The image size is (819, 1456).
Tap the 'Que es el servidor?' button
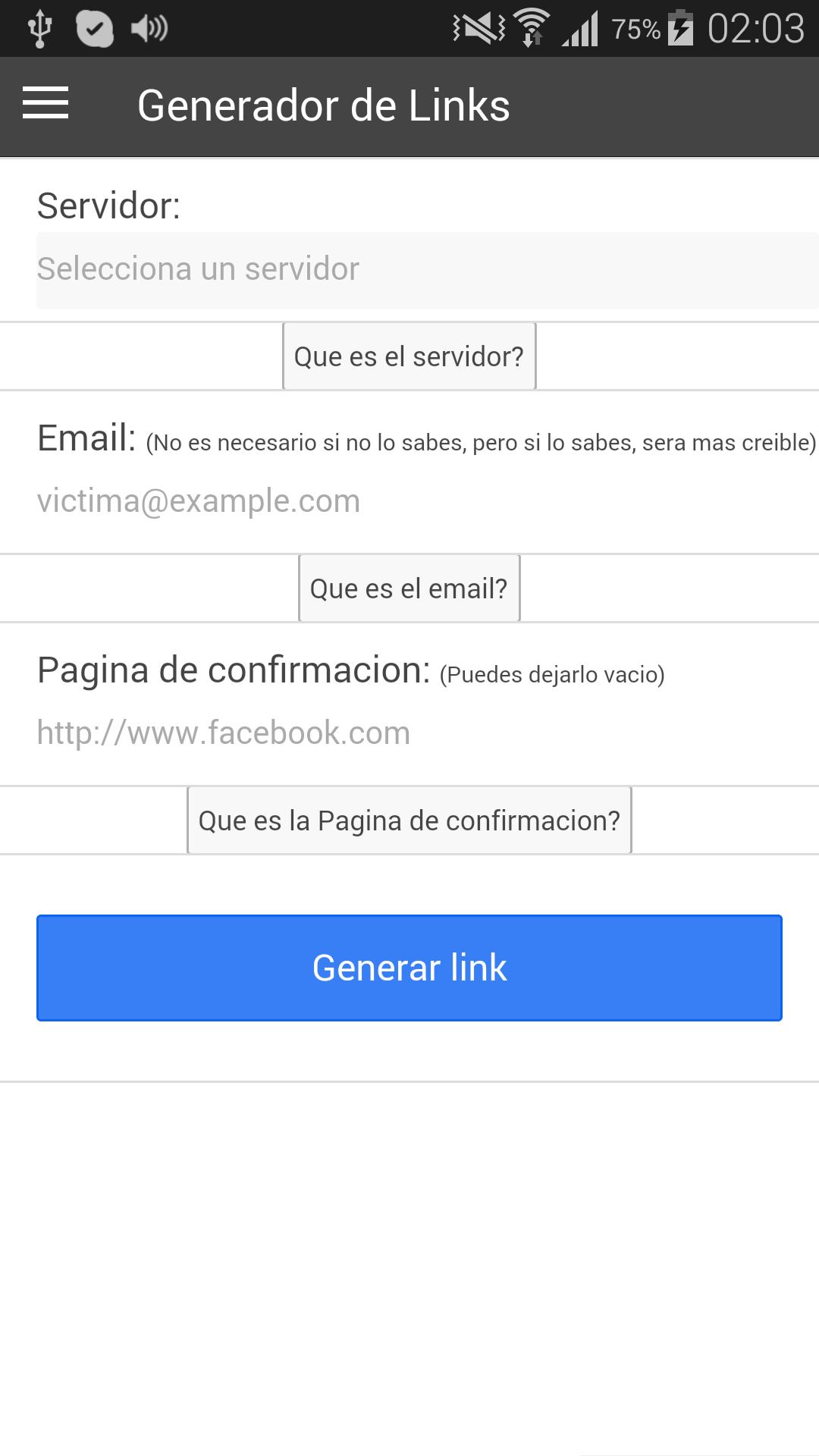click(409, 356)
